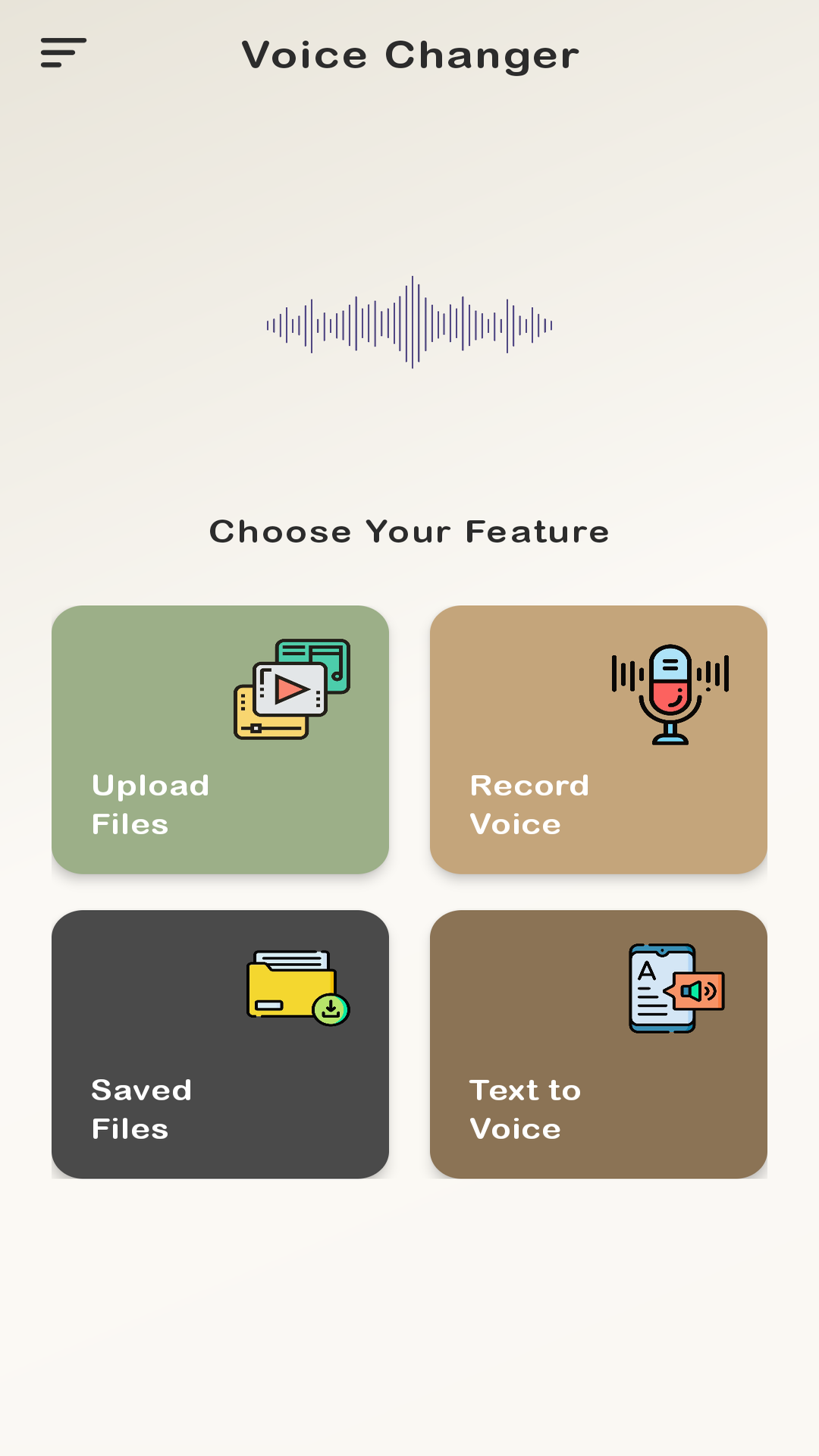Viewport: 819px width, 1456px height.
Task: Tap the green Upload Files card
Action: (220, 739)
